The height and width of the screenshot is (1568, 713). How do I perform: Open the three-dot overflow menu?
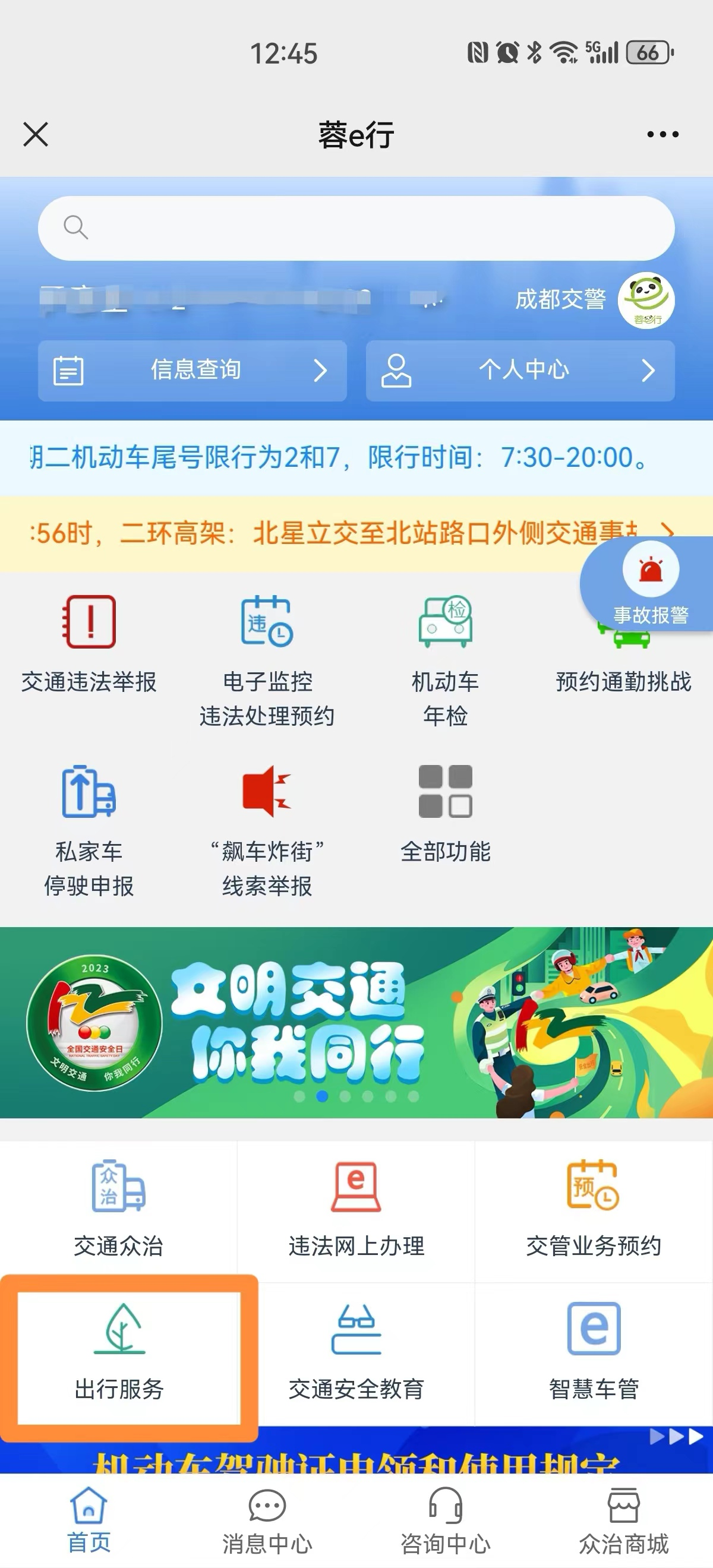[x=662, y=134]
